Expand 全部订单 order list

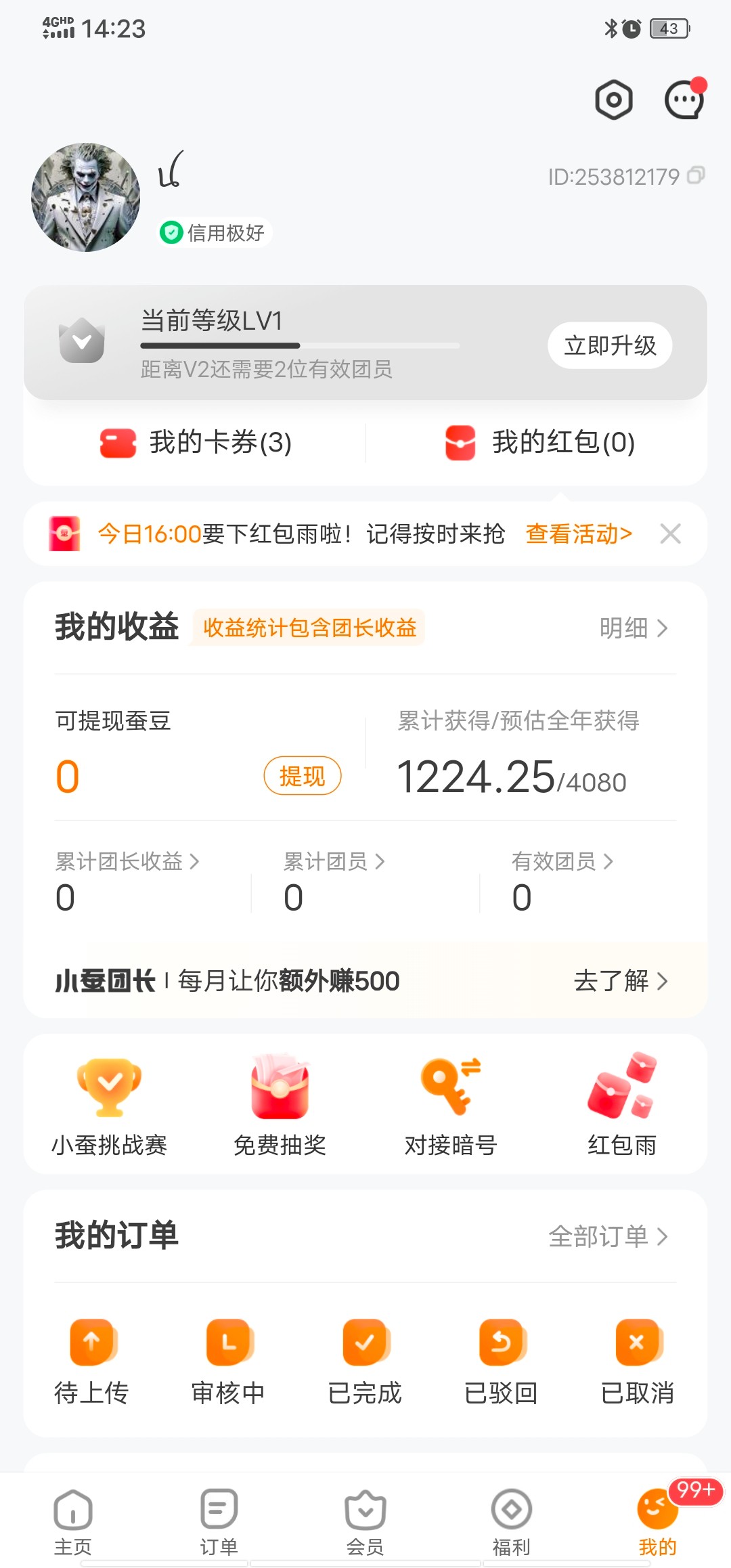[608, 1235]
